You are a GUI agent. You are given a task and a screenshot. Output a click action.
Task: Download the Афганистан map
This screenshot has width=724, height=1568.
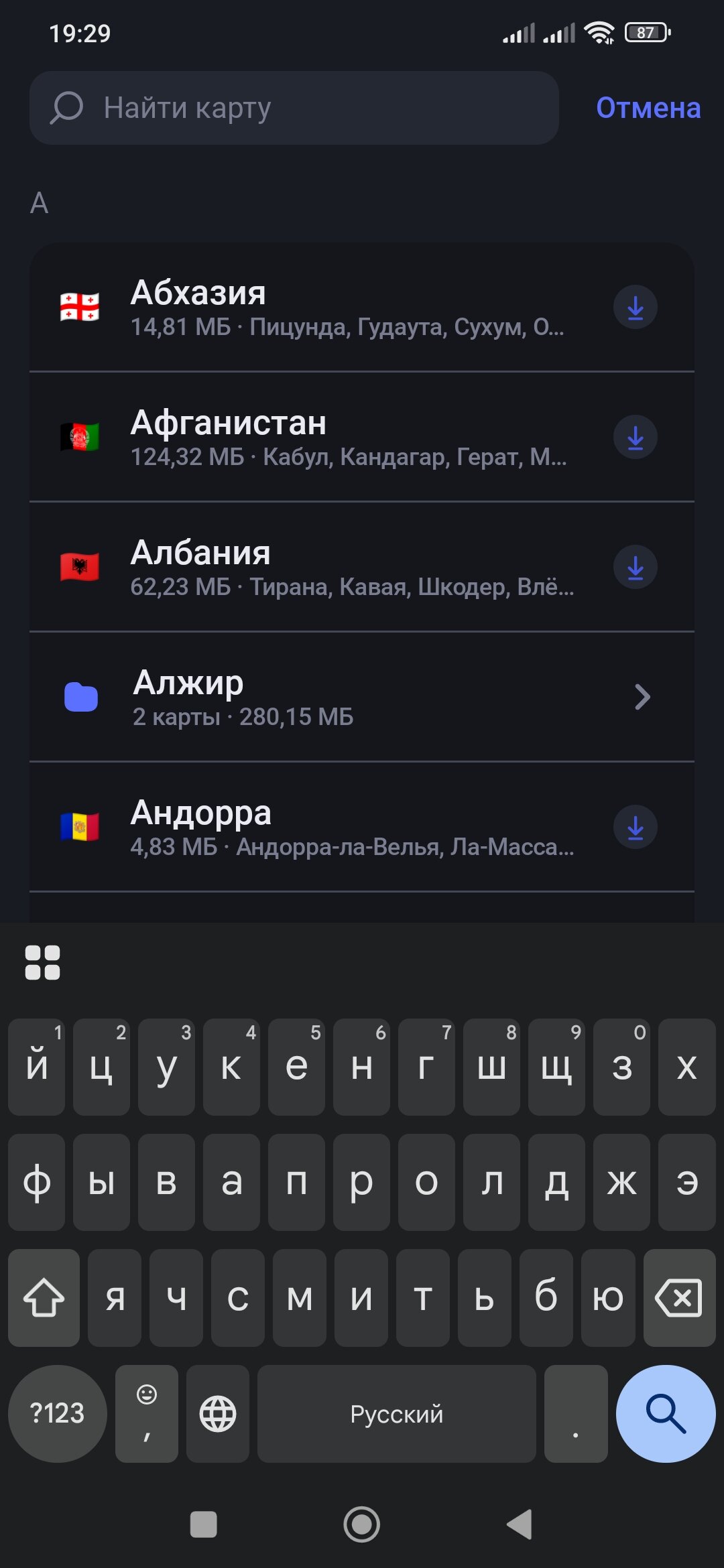point(635,438)
